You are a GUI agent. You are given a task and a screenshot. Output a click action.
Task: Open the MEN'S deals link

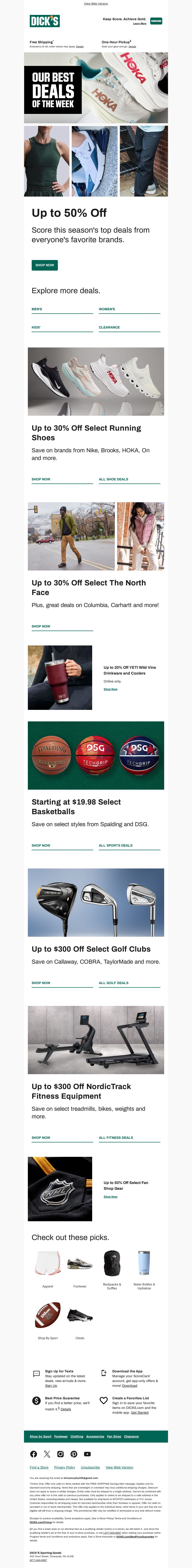tap(37, 309)
